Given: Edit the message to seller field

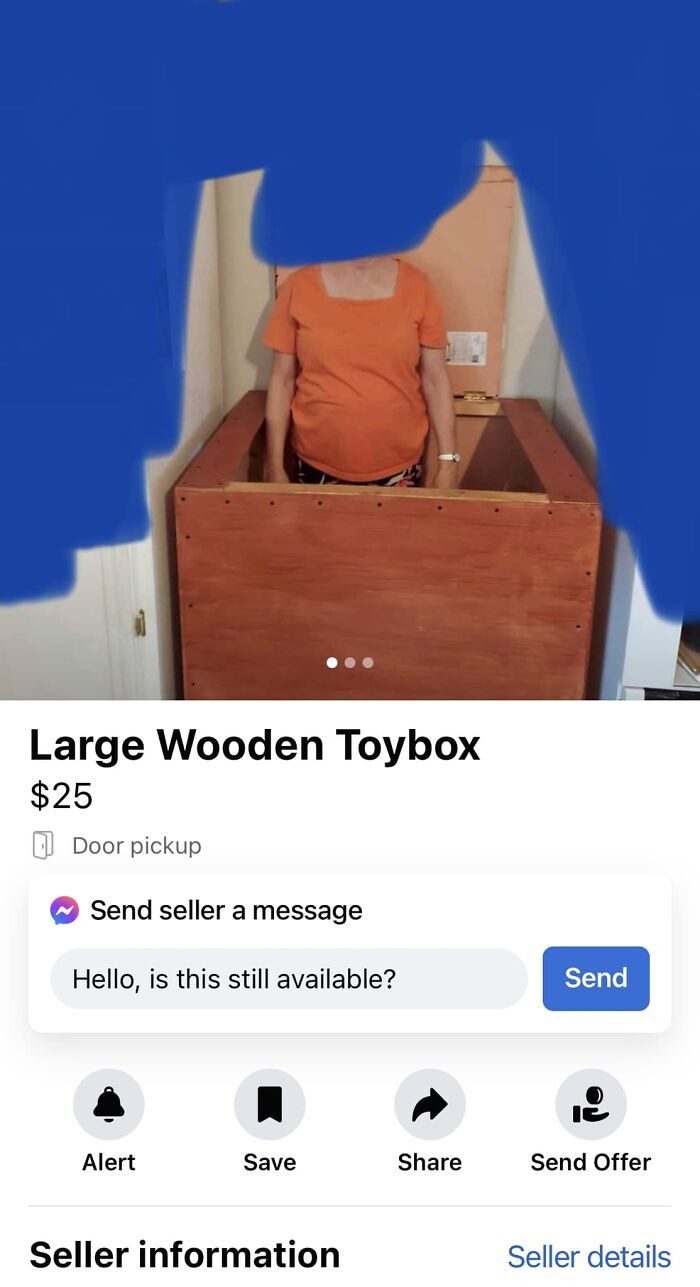Looking at the screenshot, I should (x=288, y=978).
